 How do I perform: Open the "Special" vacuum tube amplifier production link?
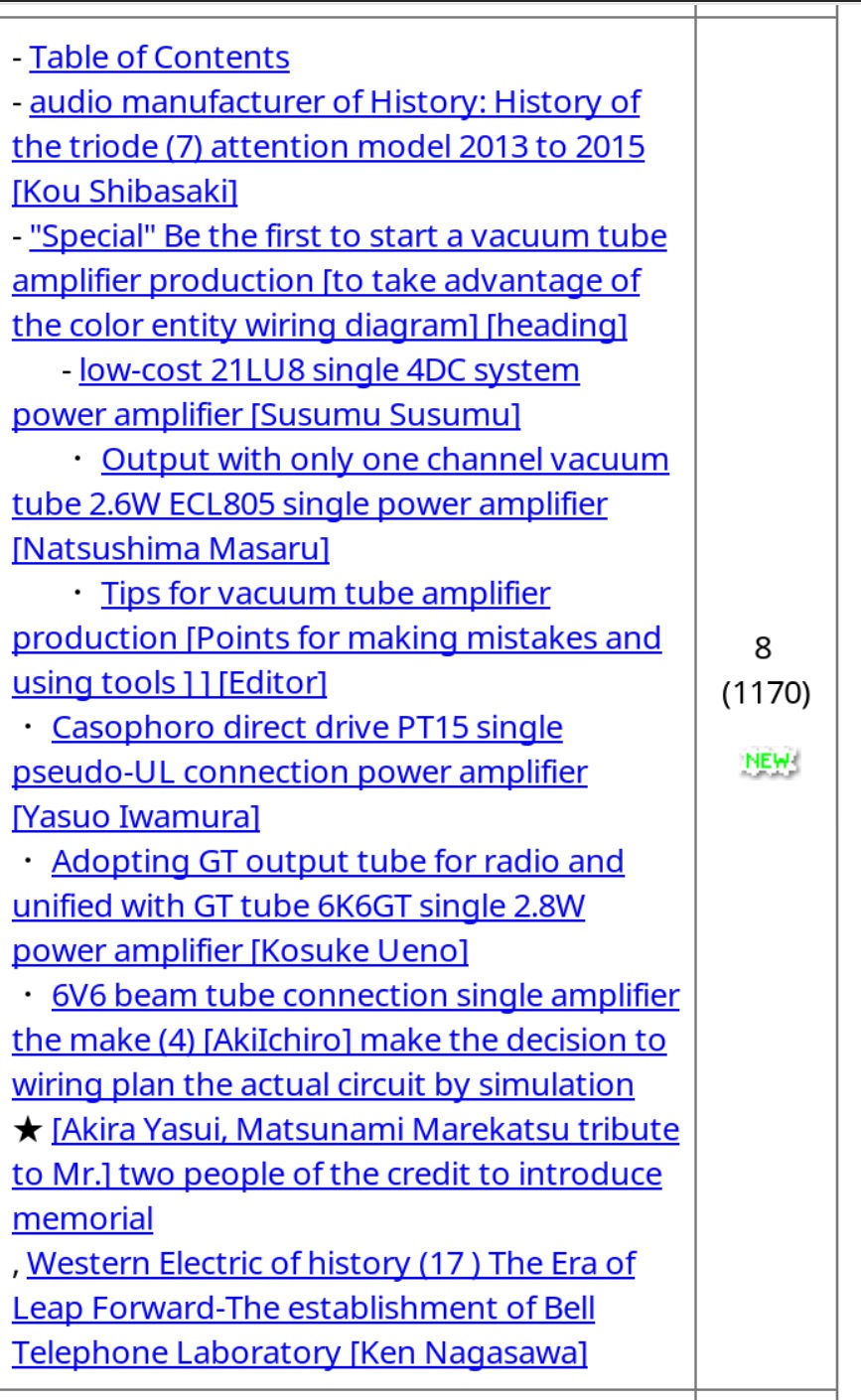point(340,281)
